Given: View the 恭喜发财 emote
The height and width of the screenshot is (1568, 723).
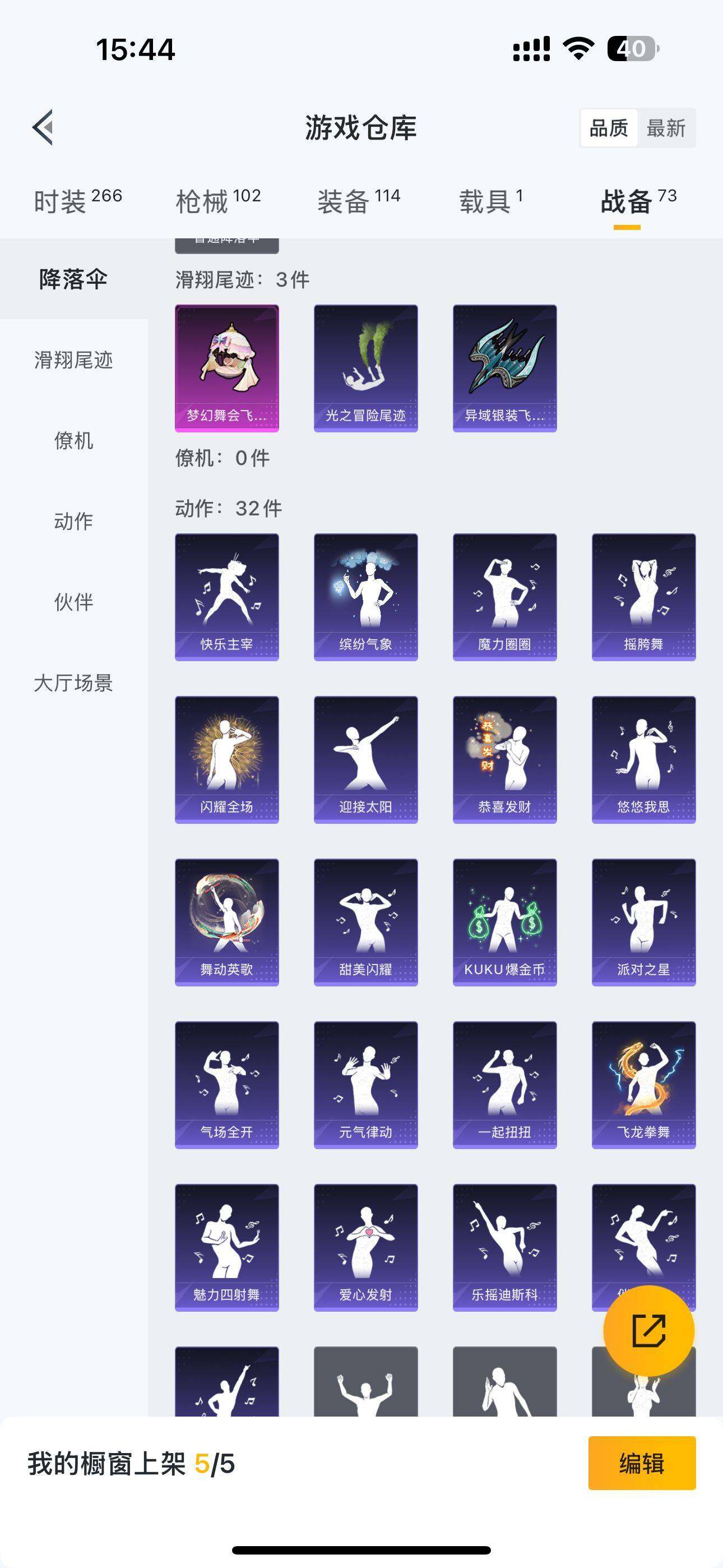Looking at the screenshot, I should (x=504, y=759).
